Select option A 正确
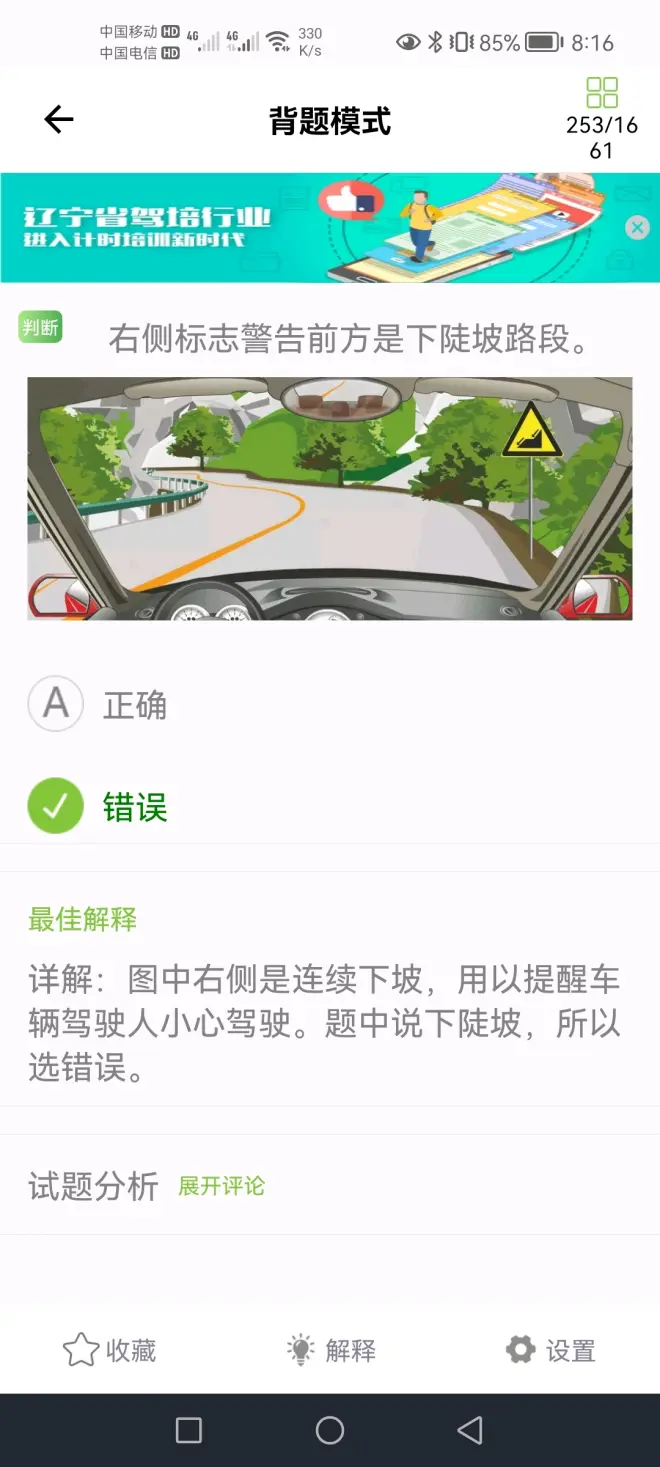The height and width of the screenshot is (1467, 660). pyautogui.click(x=56, y=704)
